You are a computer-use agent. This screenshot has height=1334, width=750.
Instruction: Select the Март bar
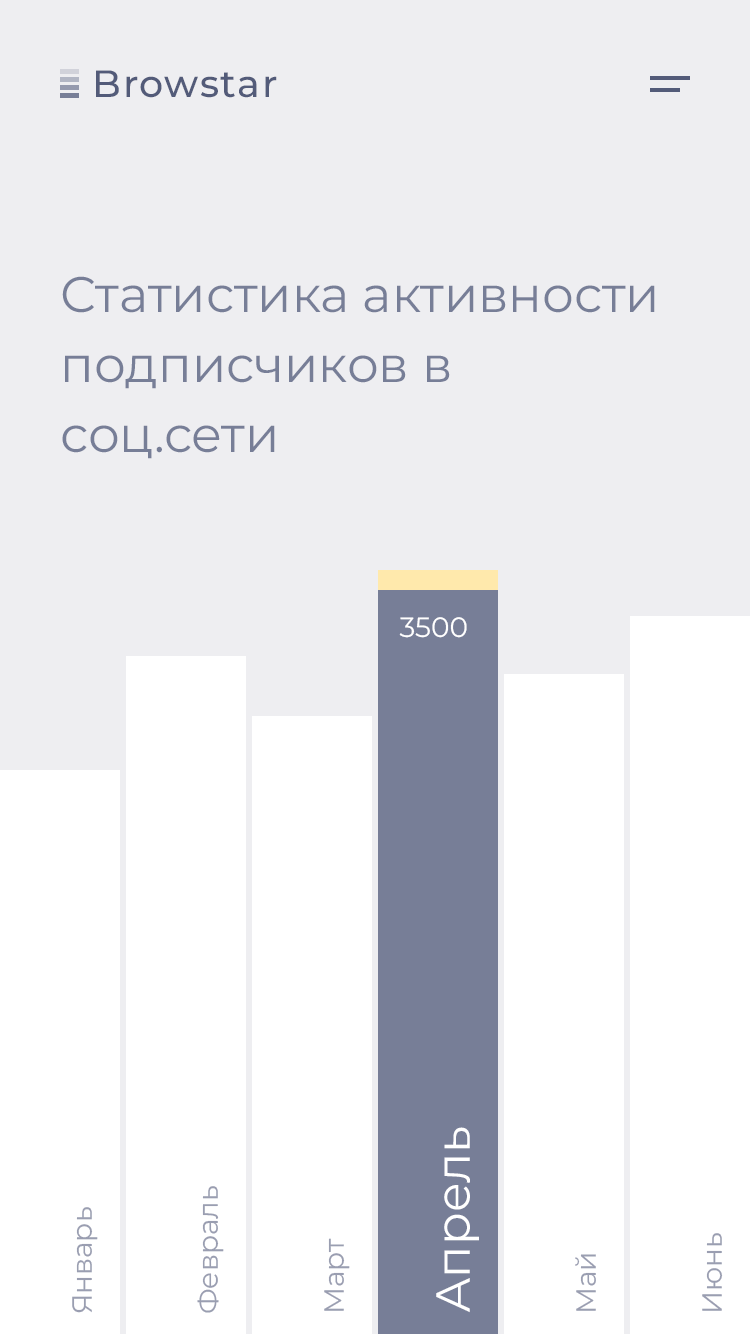[312, 1020]
